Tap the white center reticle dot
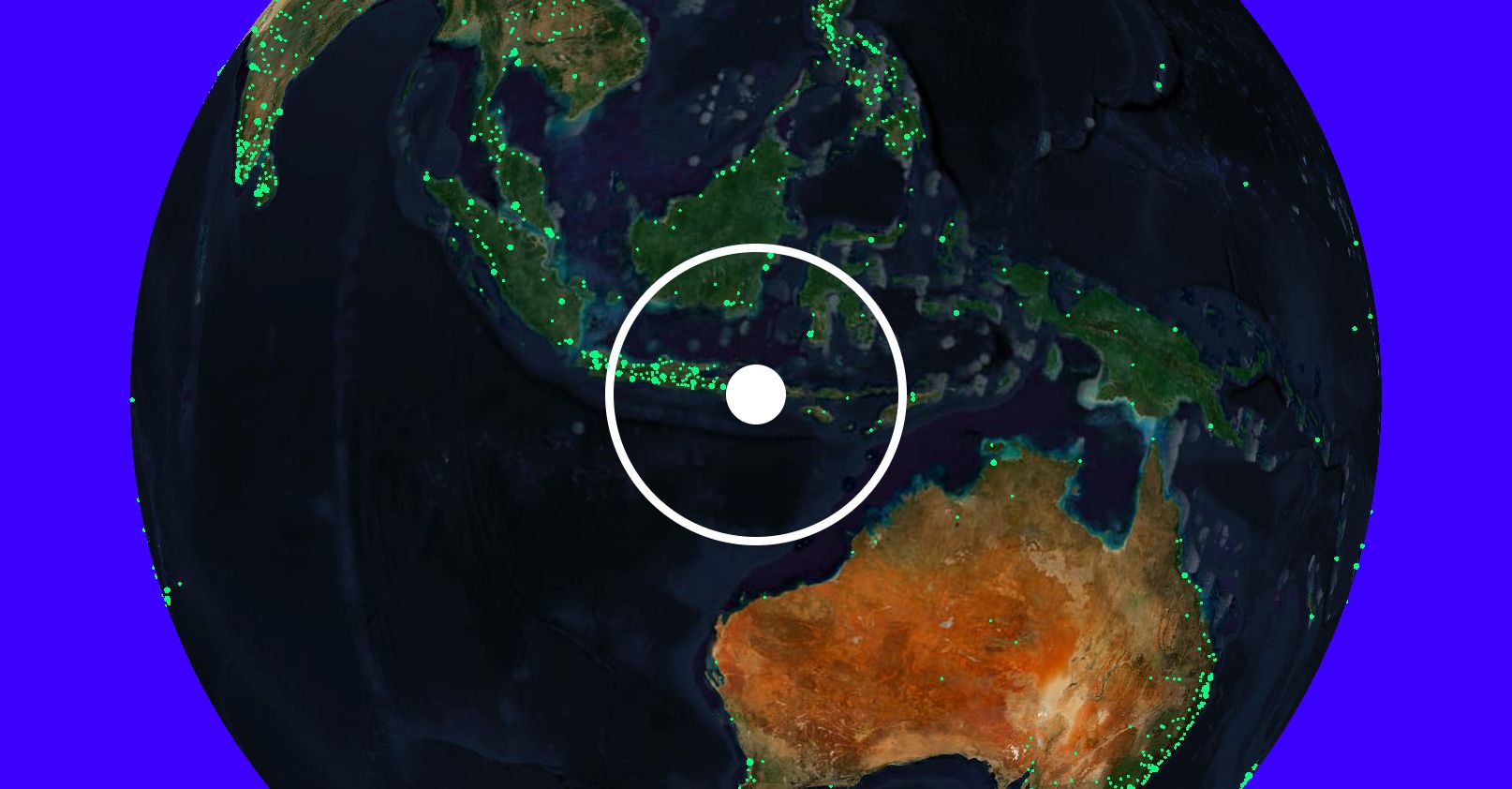This screenshot has height=789, width=1512. coord(755,394)
